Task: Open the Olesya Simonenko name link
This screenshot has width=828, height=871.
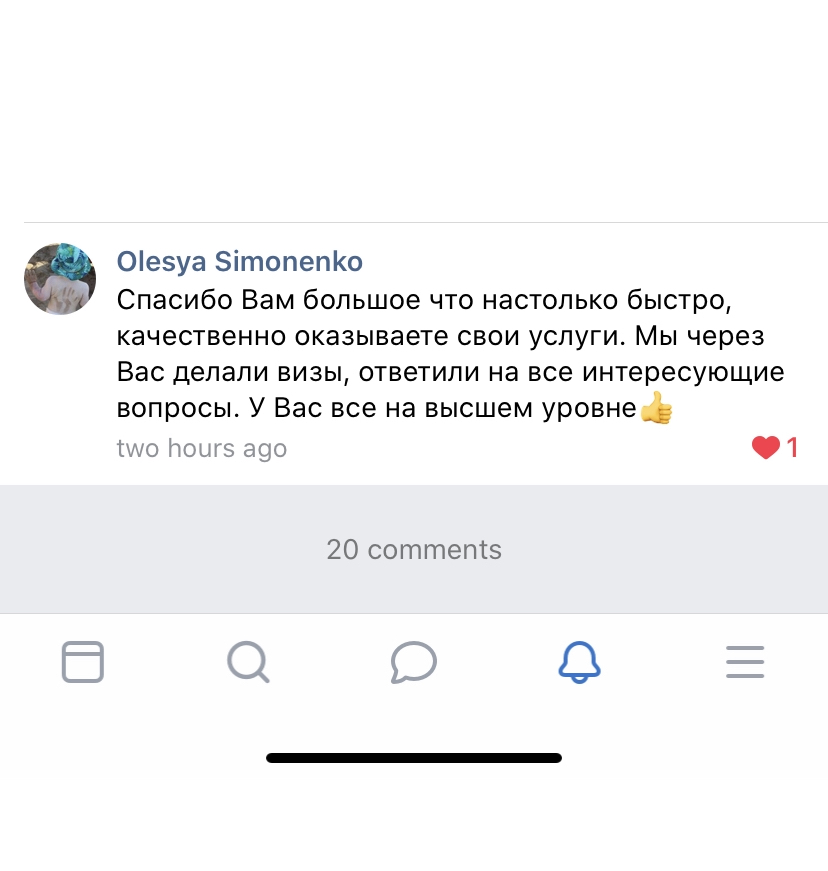Action: coord(240,262)
